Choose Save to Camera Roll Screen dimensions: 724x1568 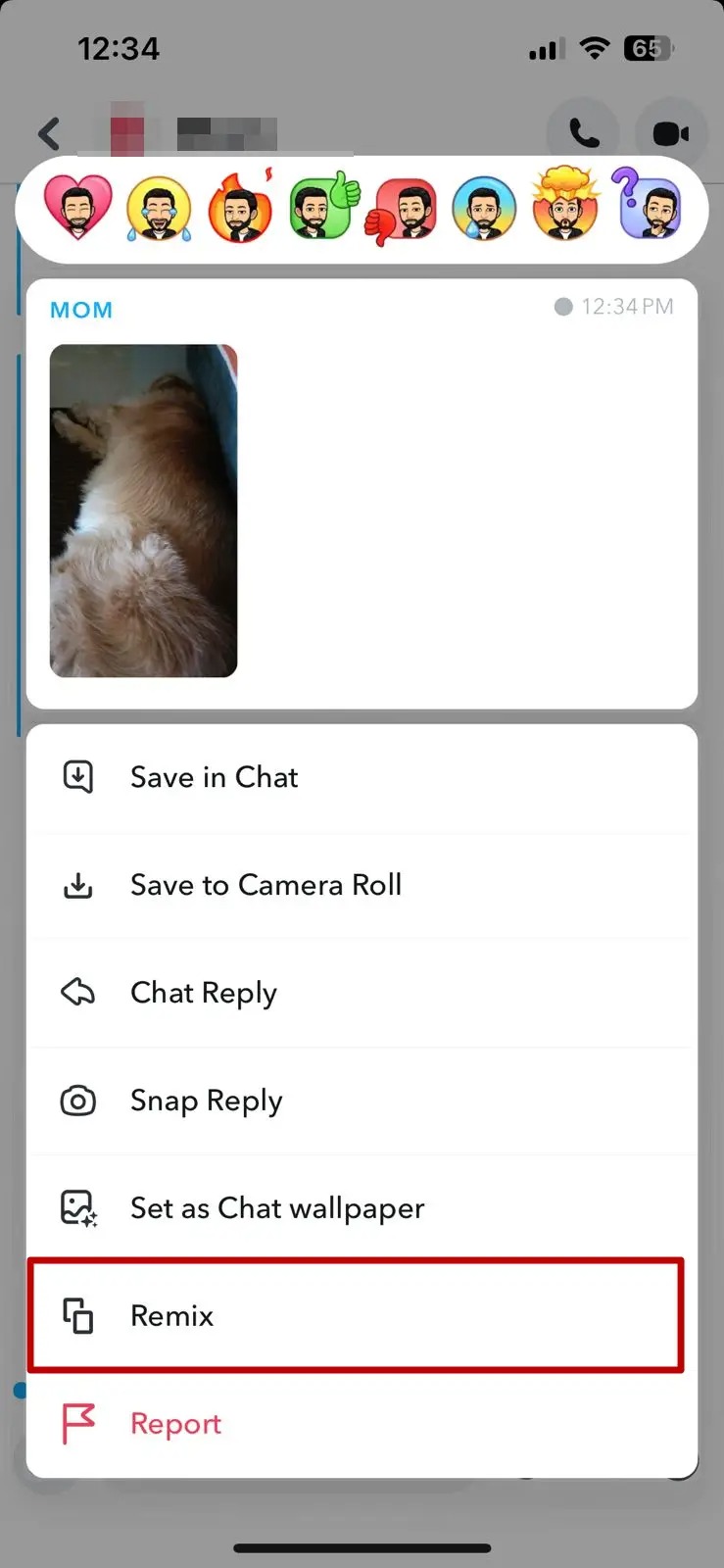click(265, 885)
